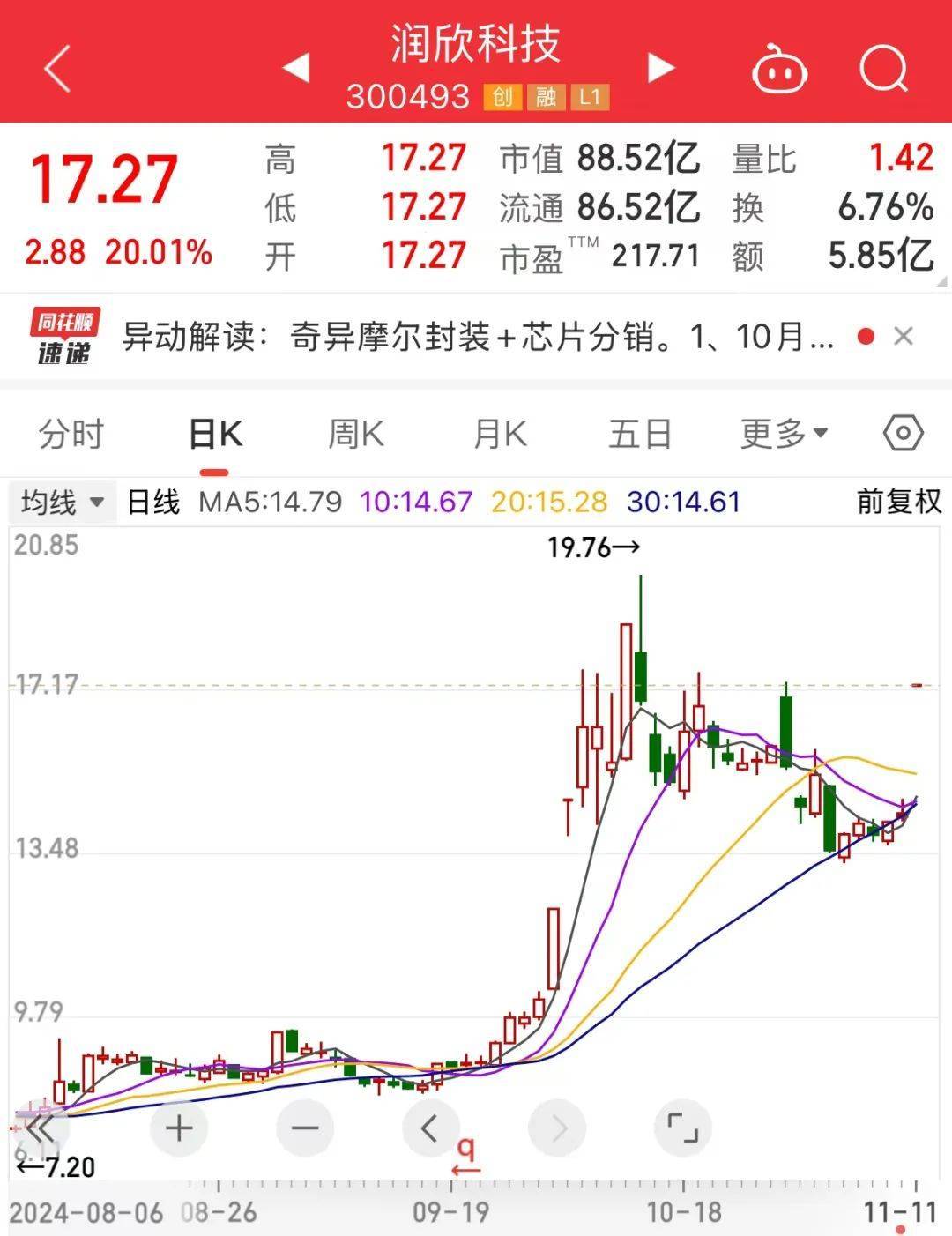Viewport: 952px width, 1236px height.
Task: Expand chart to fullscreen with corner icon
Action: [x=683, y=1128]
